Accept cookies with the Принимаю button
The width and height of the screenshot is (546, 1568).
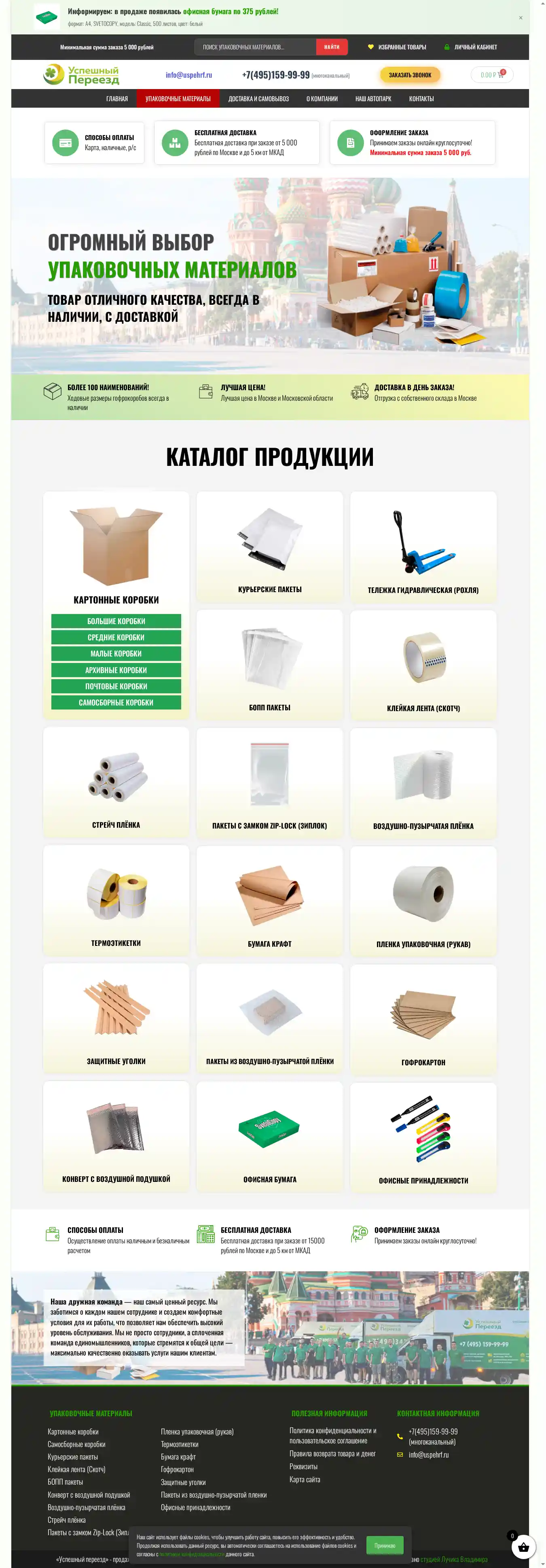click(384, 1545)
